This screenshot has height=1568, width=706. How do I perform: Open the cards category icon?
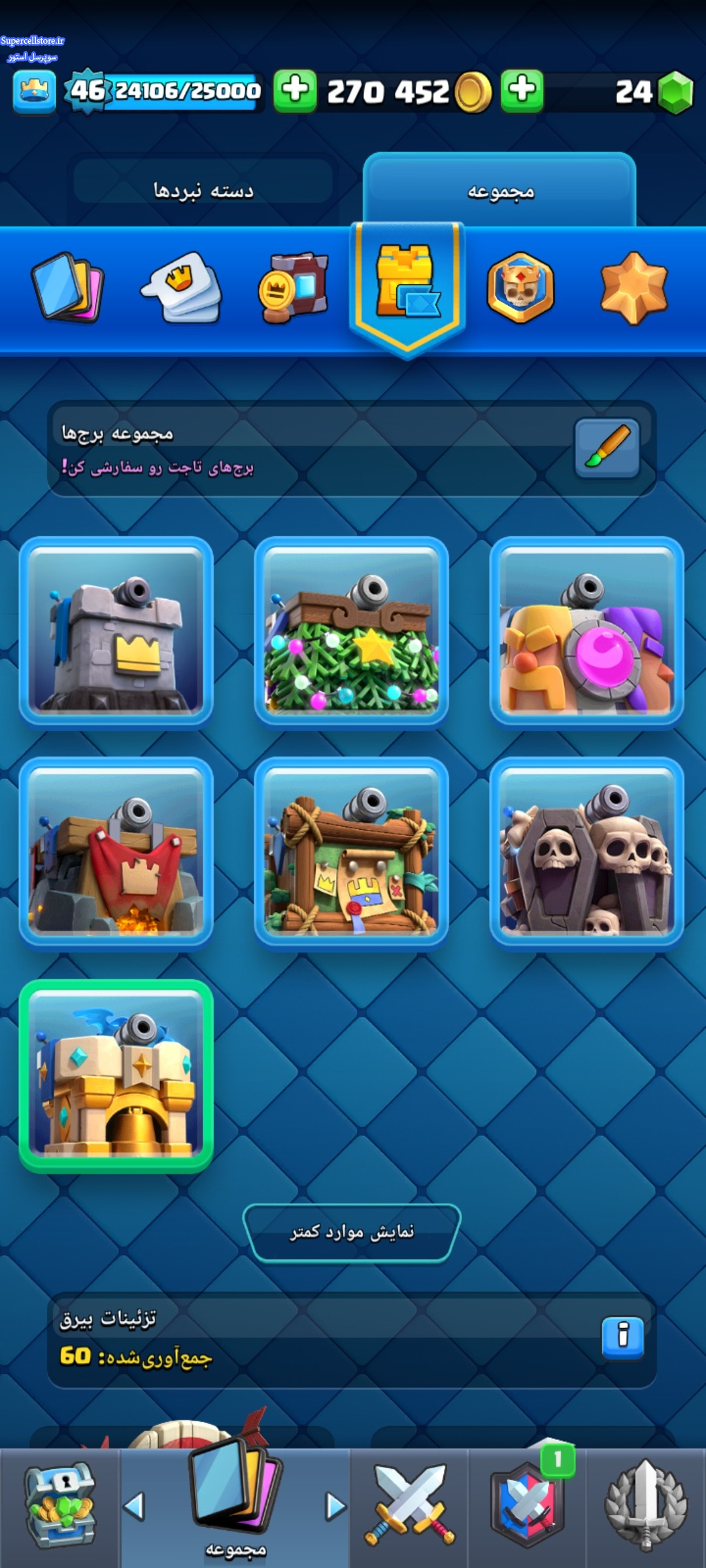[68, 287]
